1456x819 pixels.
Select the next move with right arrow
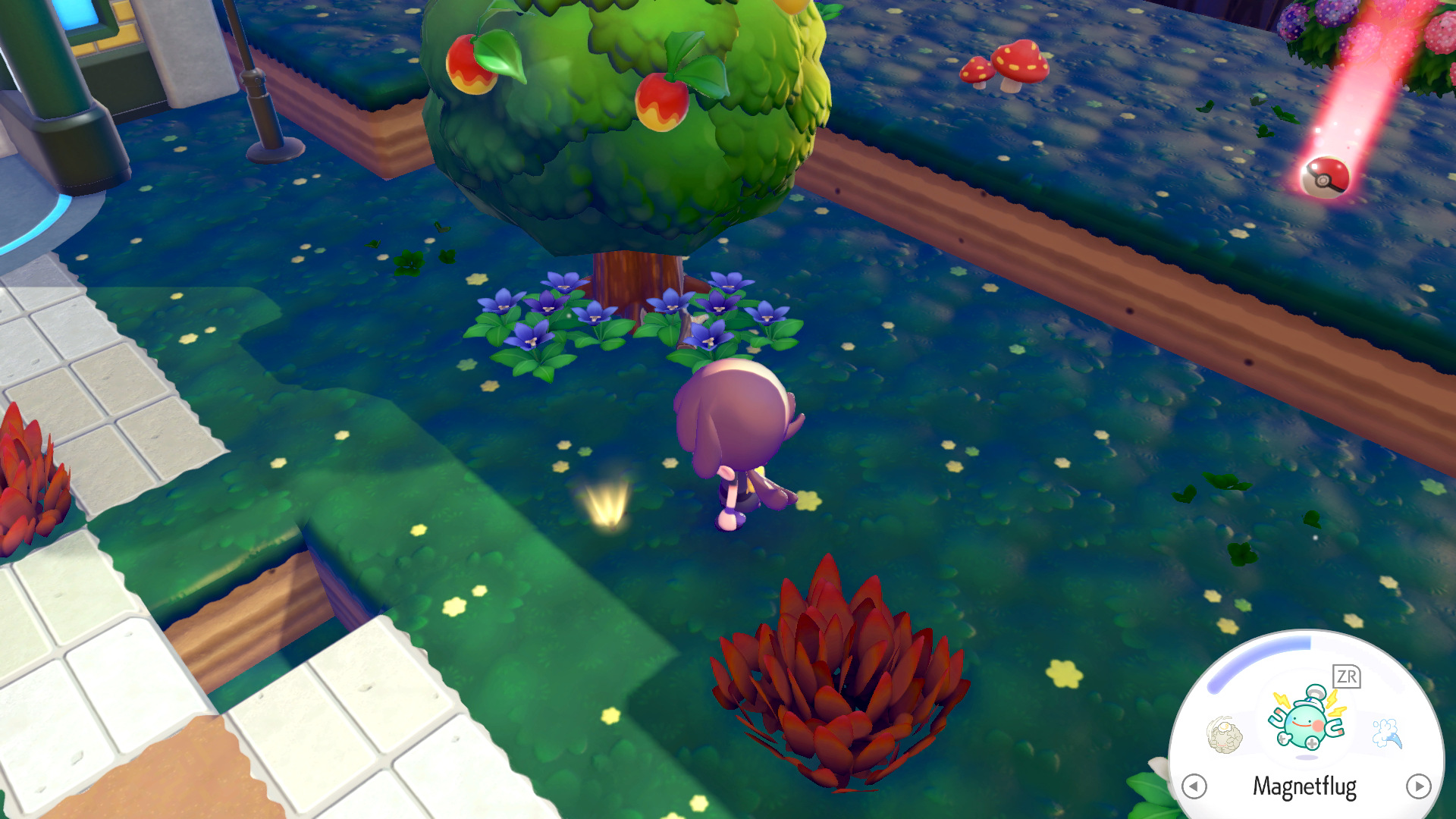click(1418, 786)
